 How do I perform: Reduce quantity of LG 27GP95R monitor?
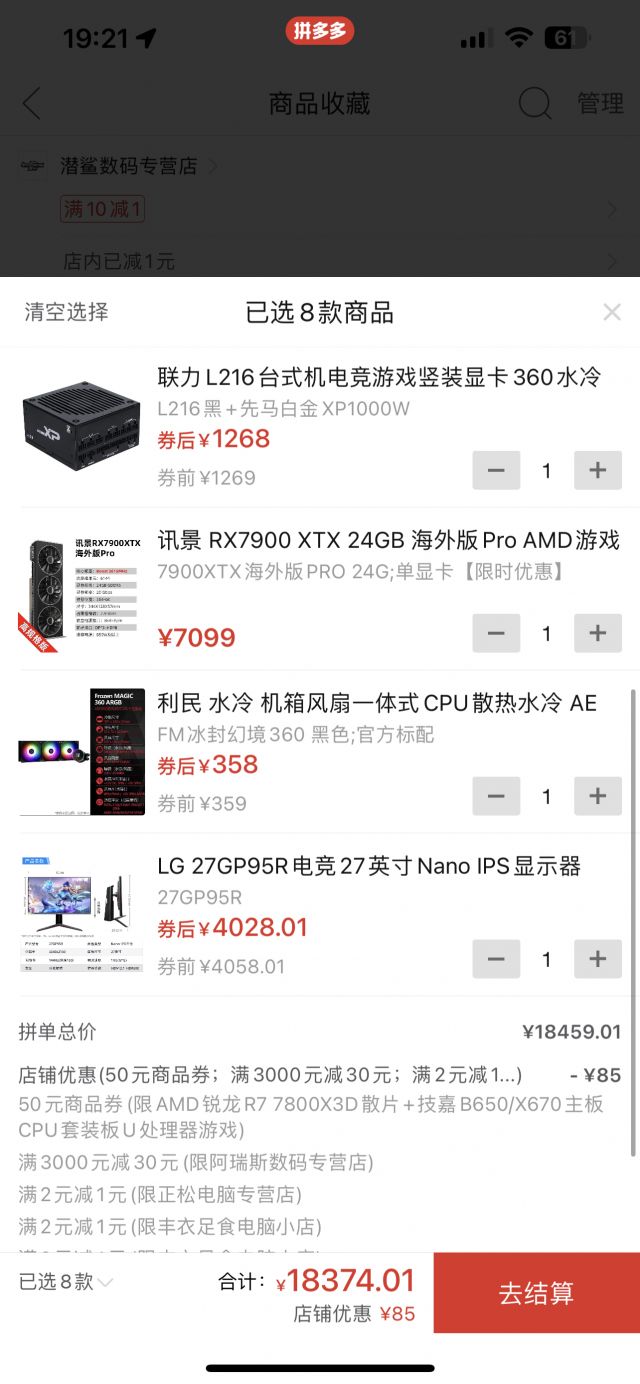pos(496,959)
